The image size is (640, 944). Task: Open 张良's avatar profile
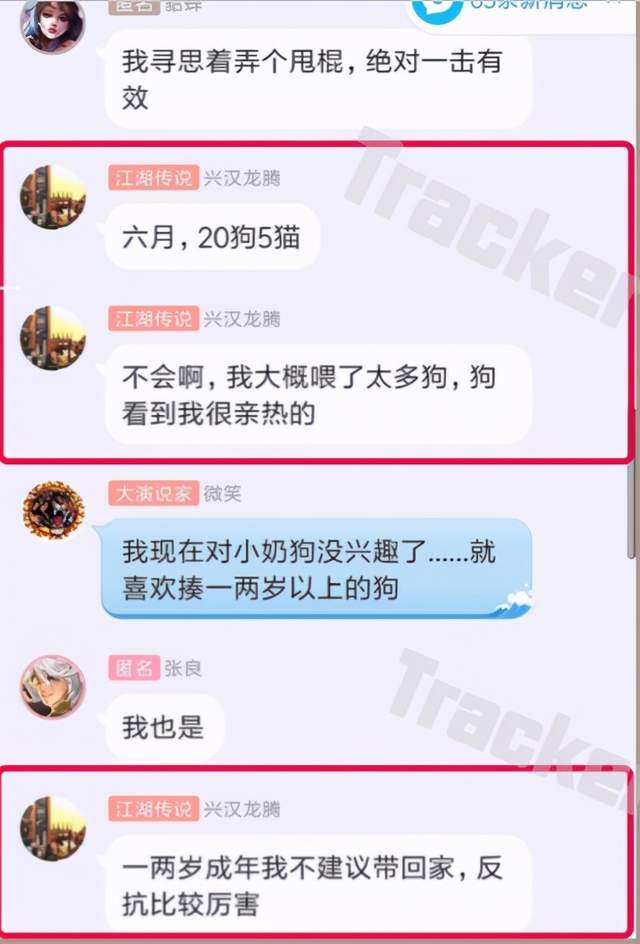point(53,687)
